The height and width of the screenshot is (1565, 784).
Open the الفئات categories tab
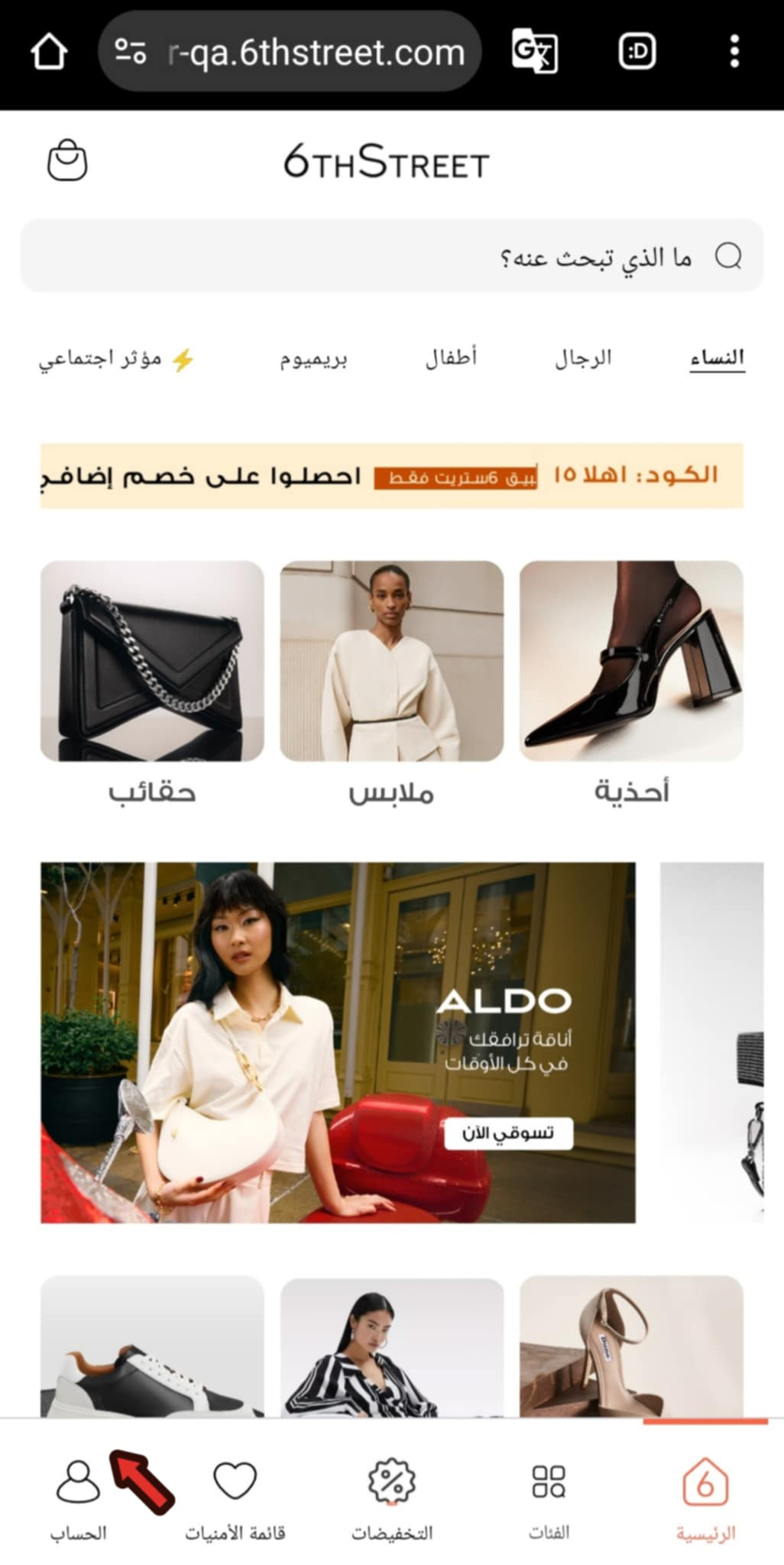click(x=549, y=1498)
